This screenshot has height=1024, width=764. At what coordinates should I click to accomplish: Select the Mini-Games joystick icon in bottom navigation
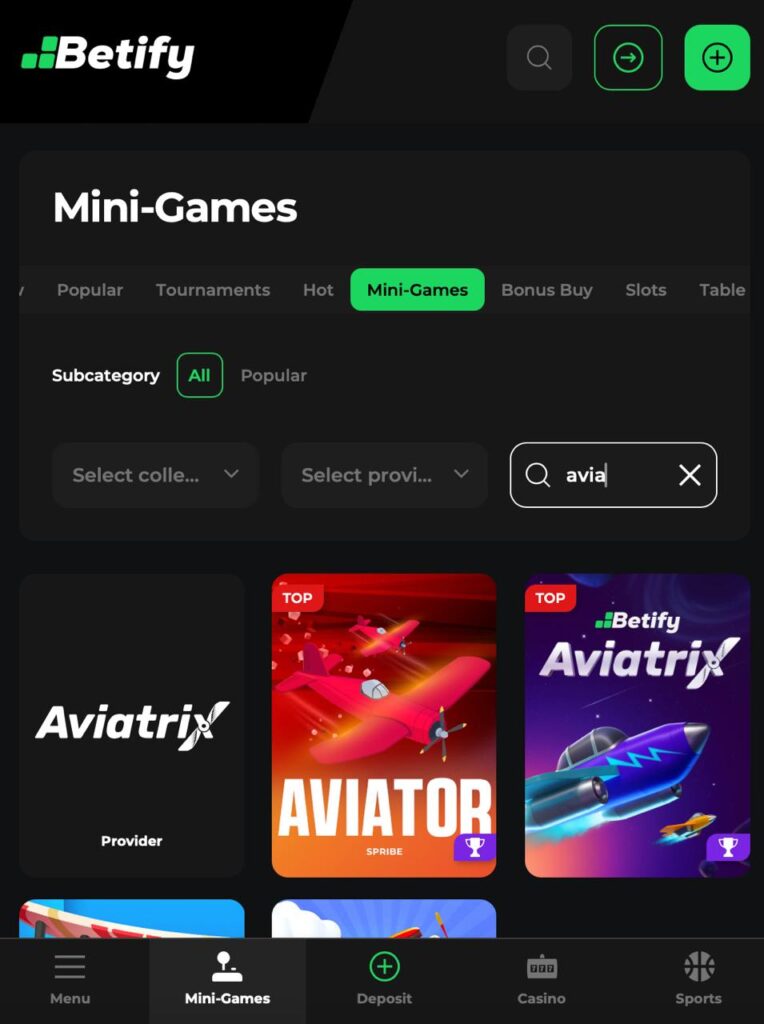click(226, 966)
